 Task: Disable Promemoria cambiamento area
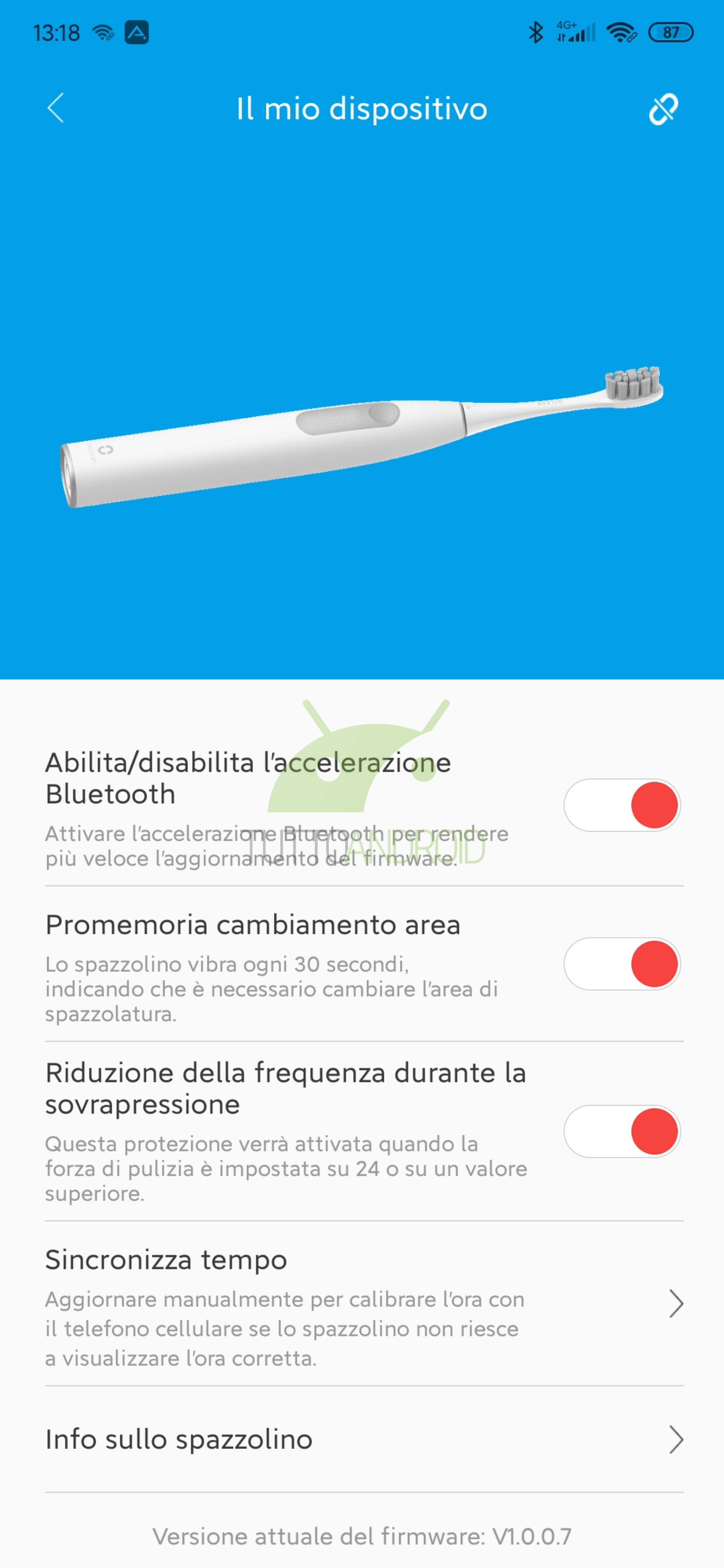622,963
